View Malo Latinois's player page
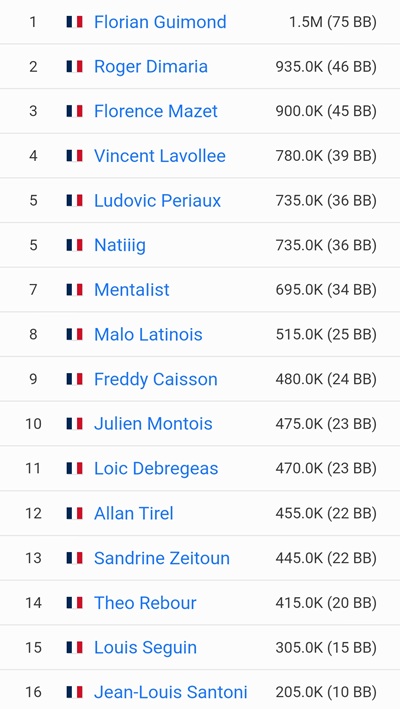Viewport: 400px width, 709px height. 148,335
